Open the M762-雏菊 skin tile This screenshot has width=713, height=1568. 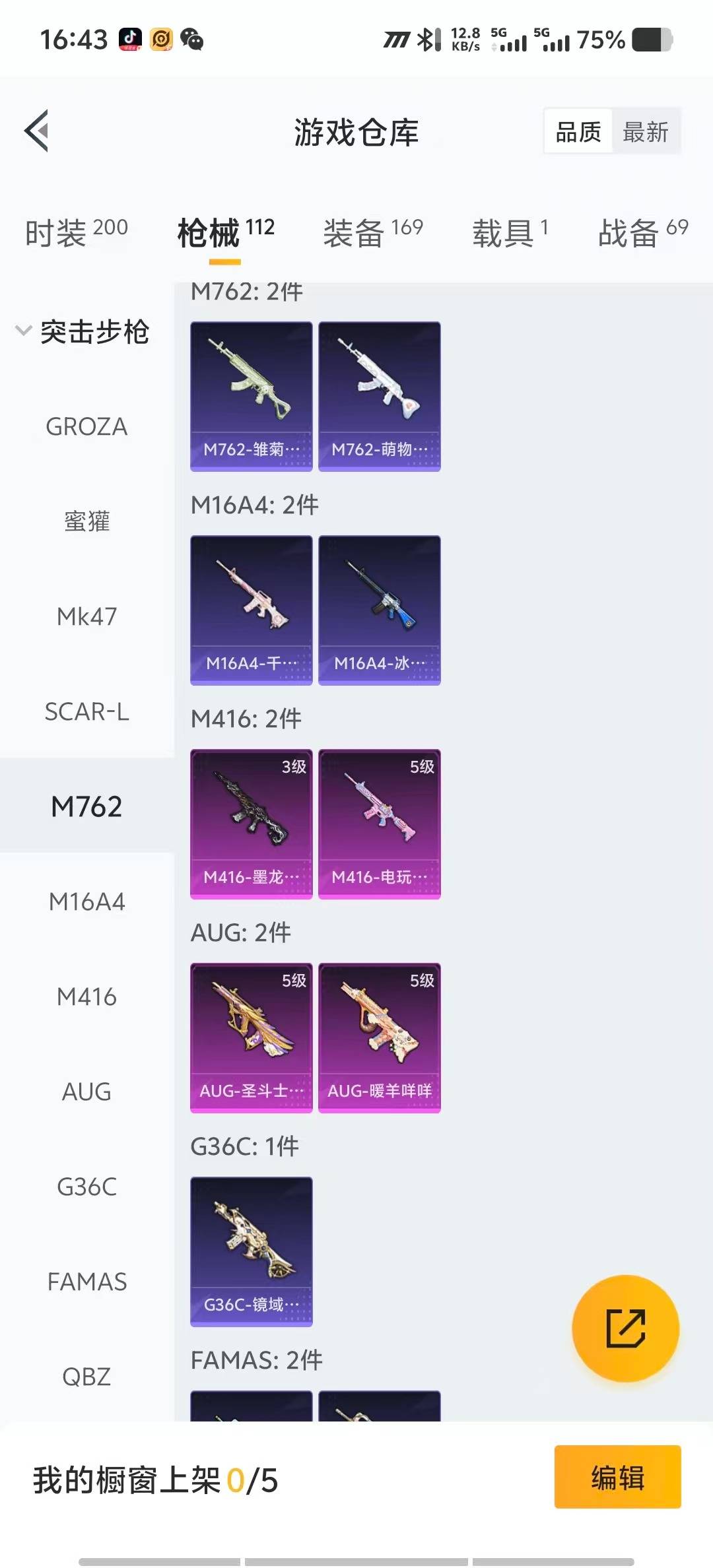pos(251,396)
